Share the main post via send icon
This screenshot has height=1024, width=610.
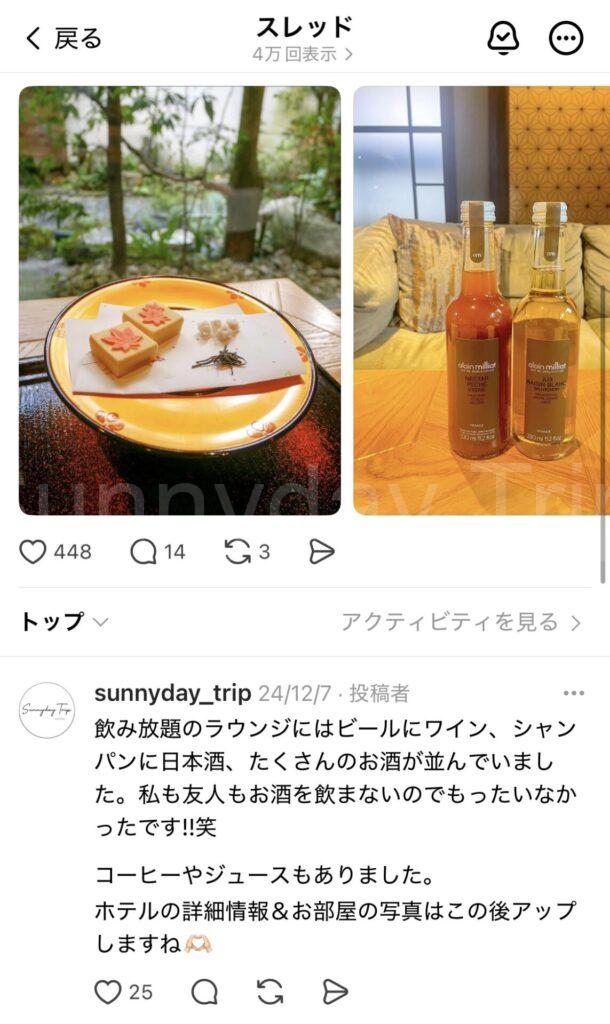[x=321, y=551]
